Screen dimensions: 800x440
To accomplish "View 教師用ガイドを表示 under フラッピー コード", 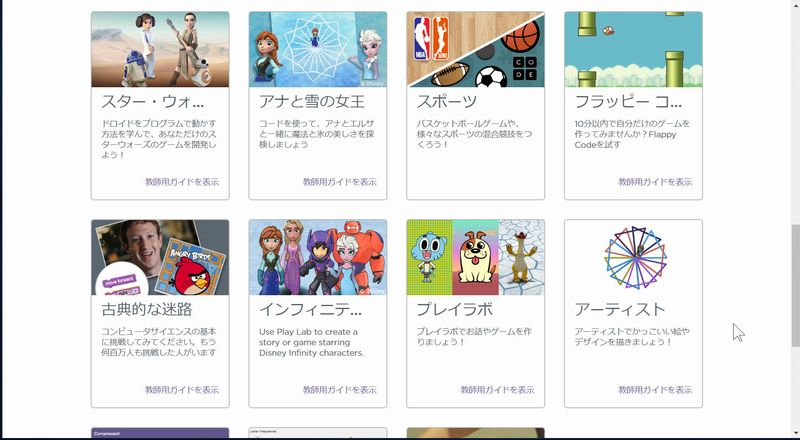I will [x=655, y=182].
